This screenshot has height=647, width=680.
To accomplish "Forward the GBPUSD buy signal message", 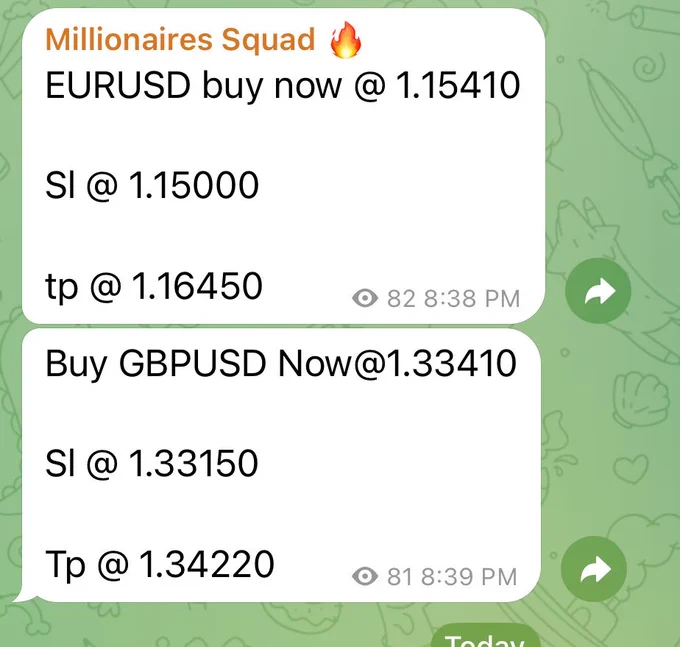I will 594,569.
